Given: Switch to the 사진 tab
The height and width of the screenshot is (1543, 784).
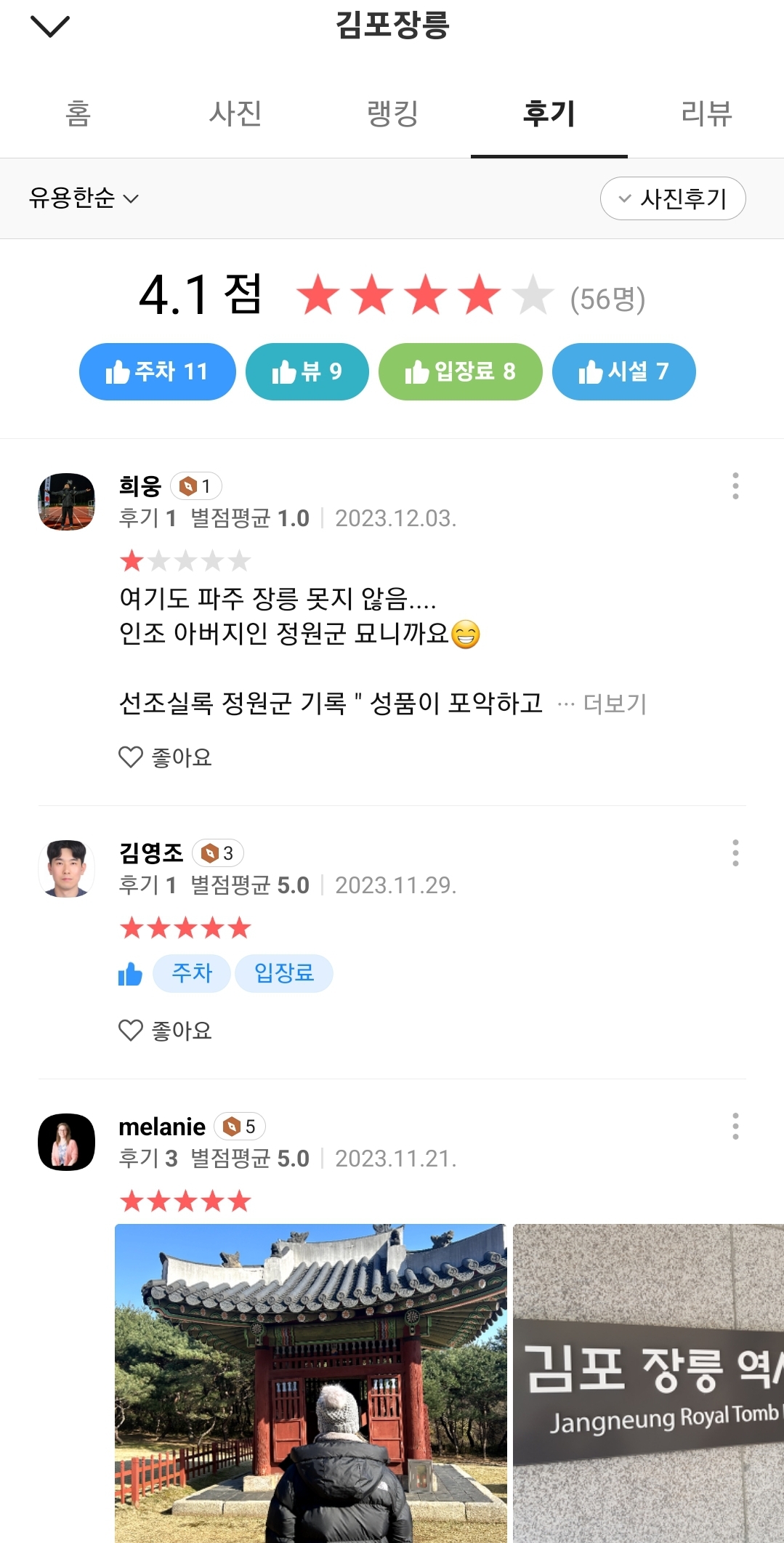Looking at the screenshot, I should click(235, 114).
